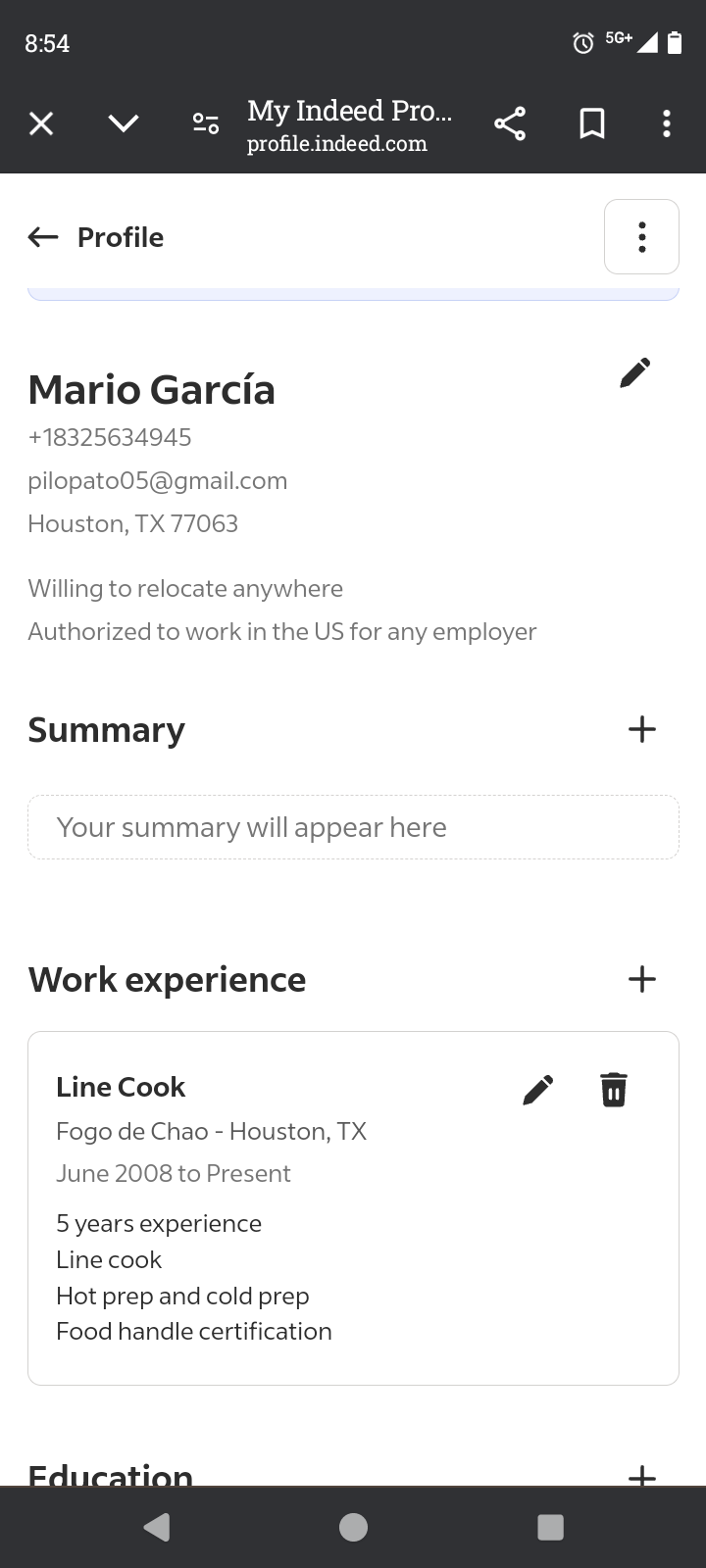Viewport: 706px width, 1568px height.
Task: Add a summary with the plus icon
Action: pos(641,729)
